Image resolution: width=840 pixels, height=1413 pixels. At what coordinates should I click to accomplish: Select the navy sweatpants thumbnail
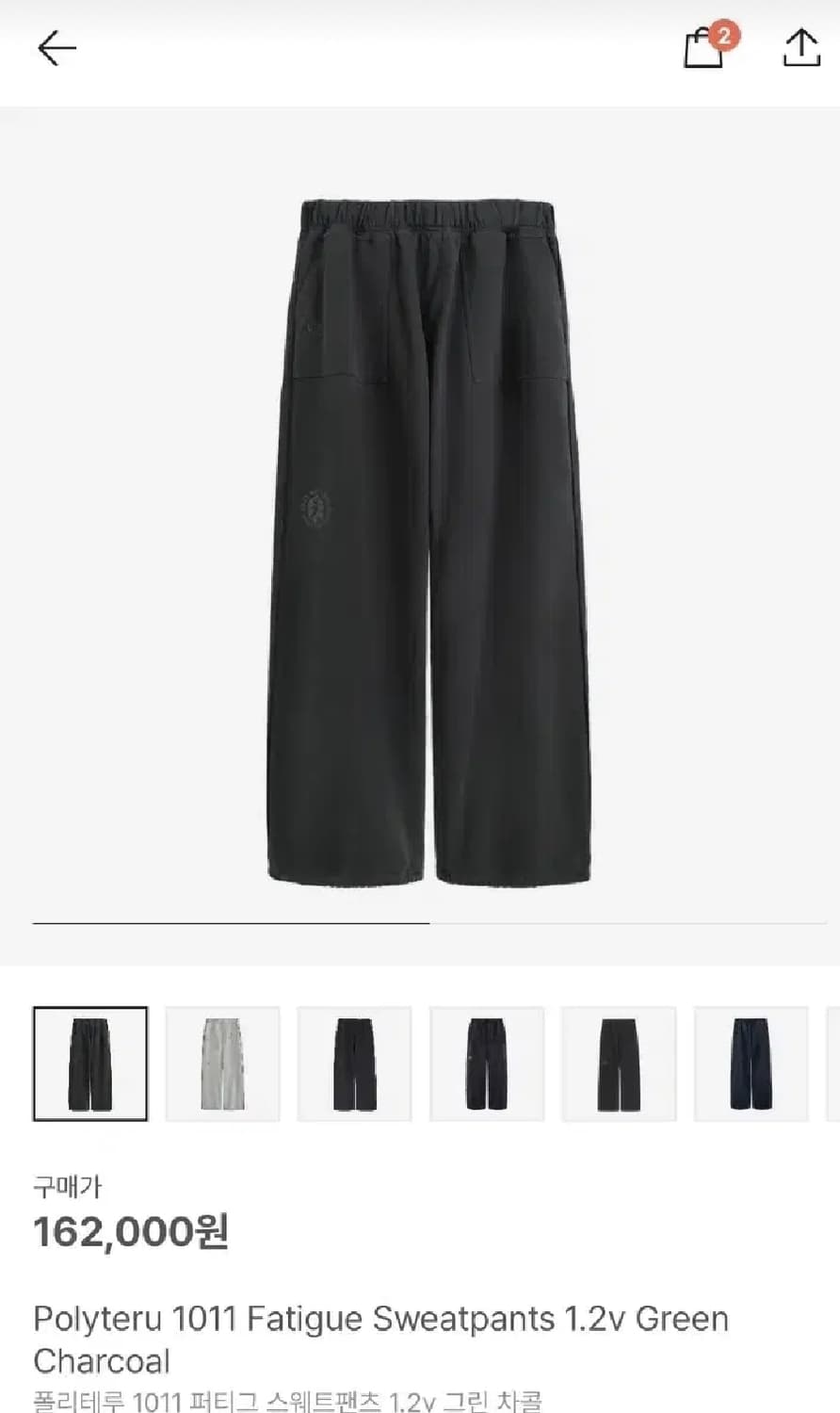pos(751,1064)
